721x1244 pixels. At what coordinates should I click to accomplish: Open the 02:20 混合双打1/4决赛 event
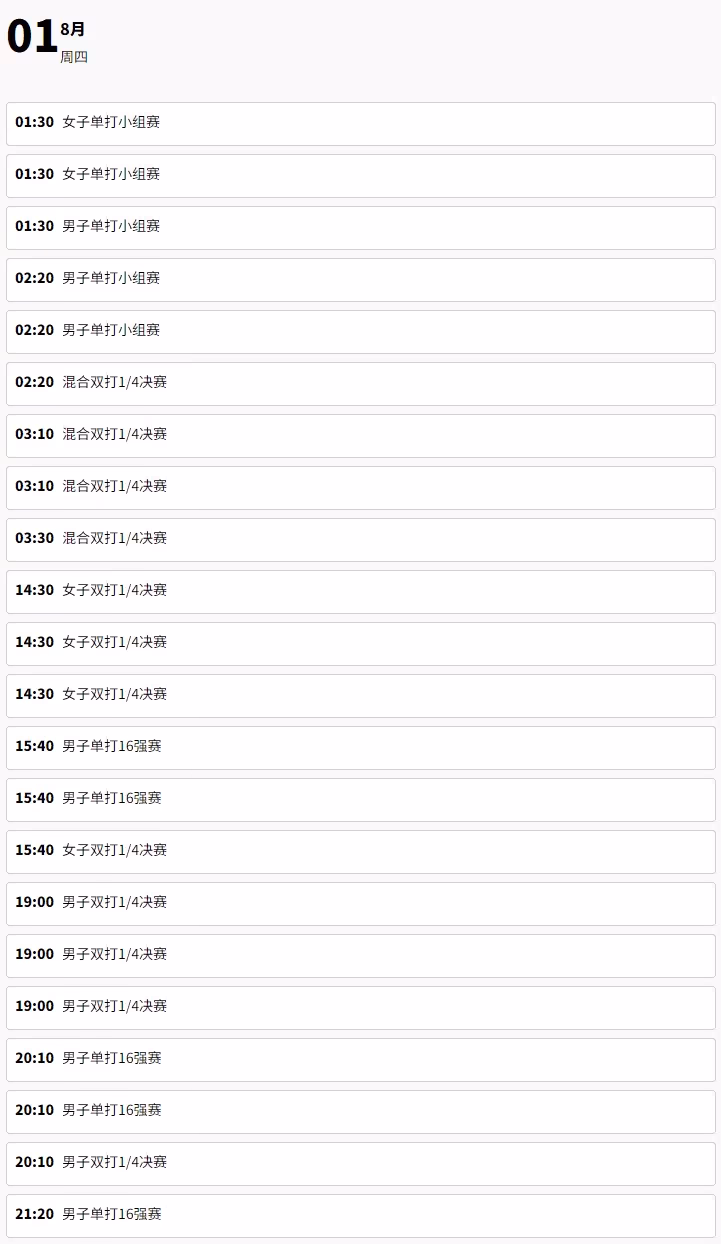[360, 383]
